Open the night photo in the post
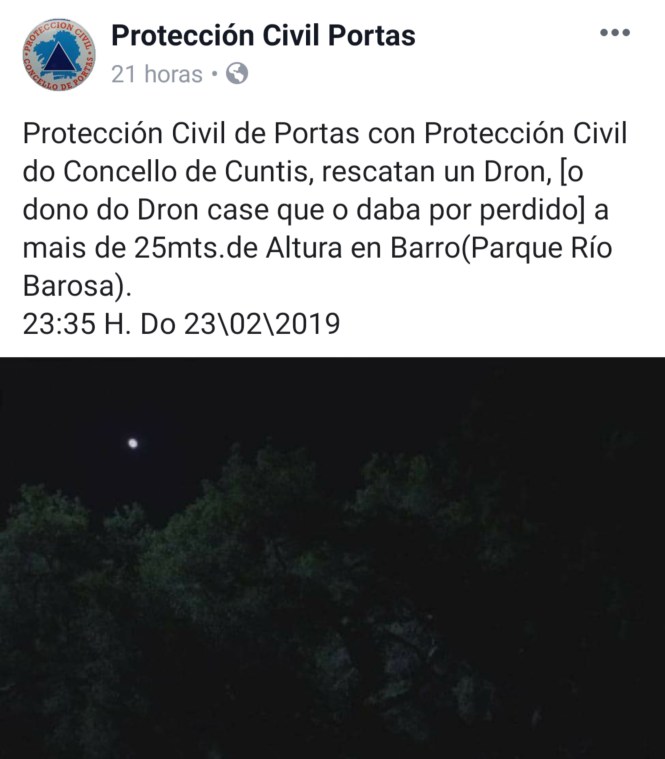665x759 pixels. point(332,557)
